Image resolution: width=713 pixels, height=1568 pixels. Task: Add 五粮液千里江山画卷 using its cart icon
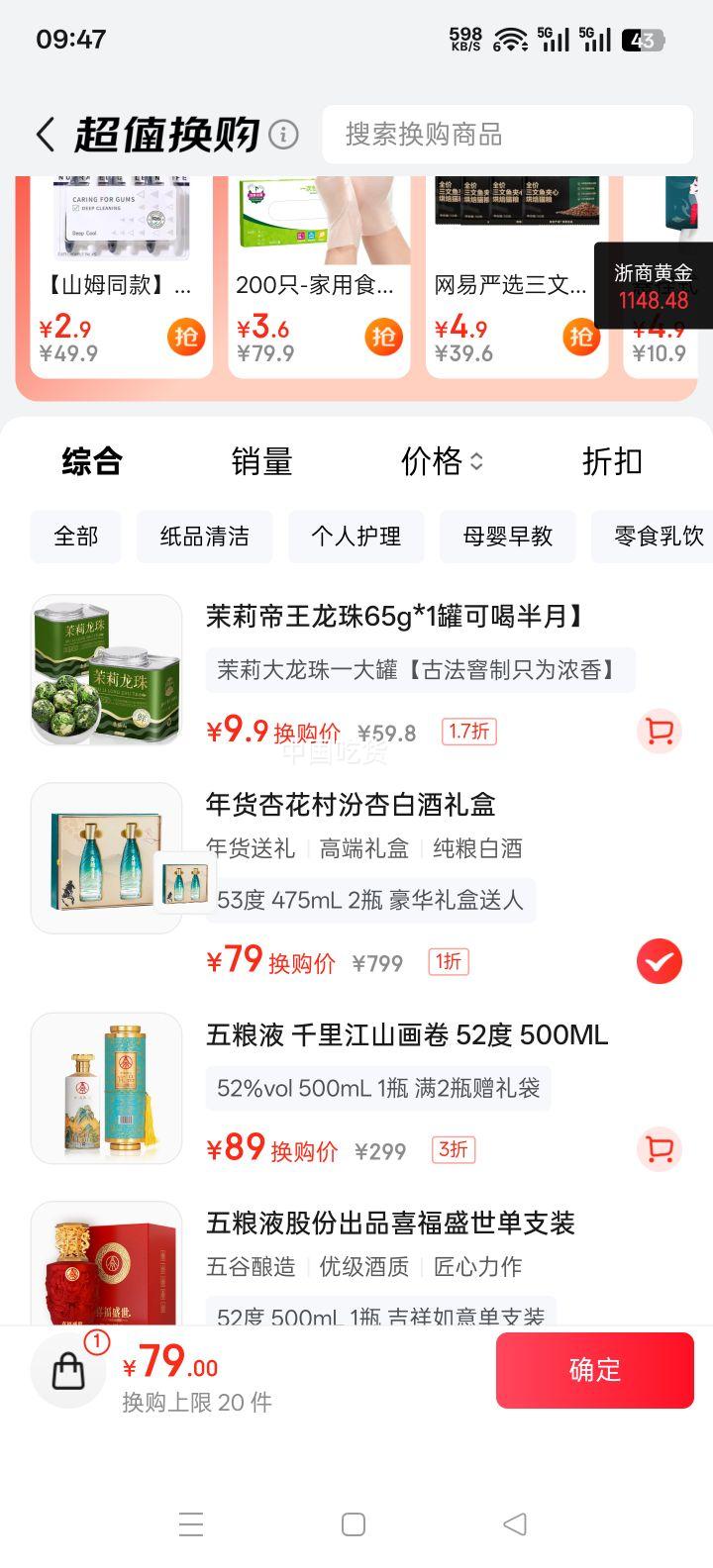coord(660,1150)
